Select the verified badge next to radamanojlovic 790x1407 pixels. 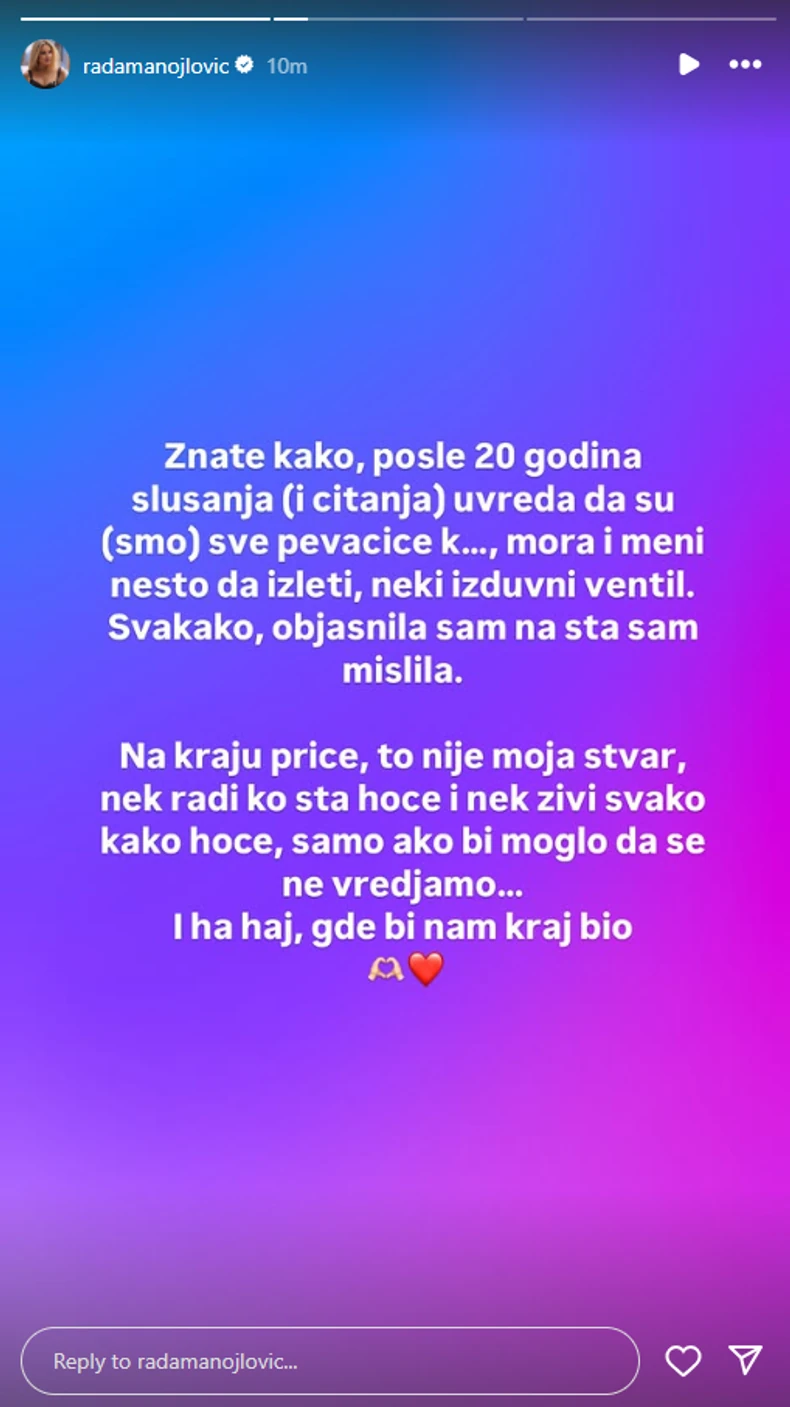click(243, 65)
